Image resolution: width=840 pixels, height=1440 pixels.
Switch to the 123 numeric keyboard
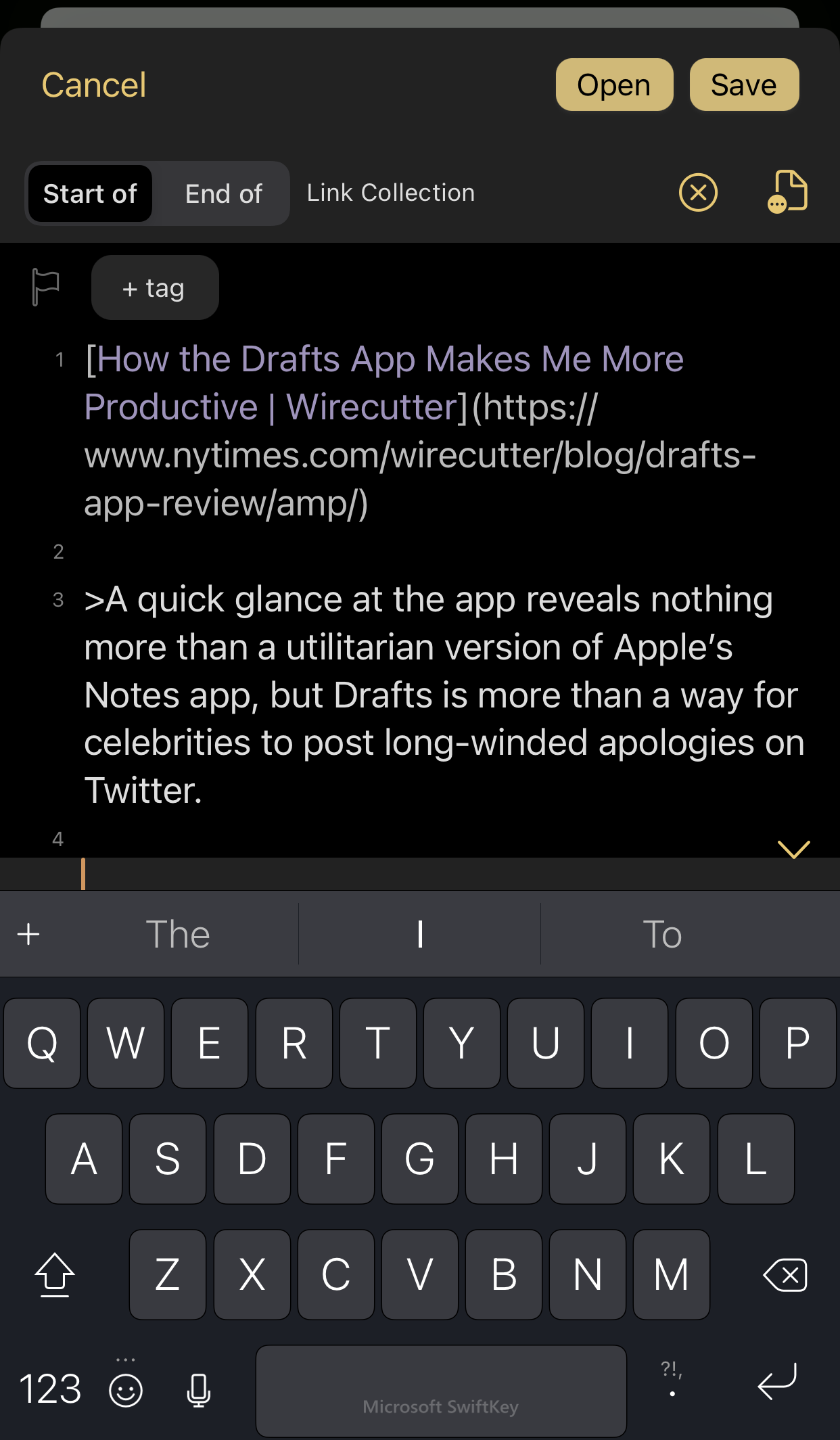click(x=50, y=1389)
